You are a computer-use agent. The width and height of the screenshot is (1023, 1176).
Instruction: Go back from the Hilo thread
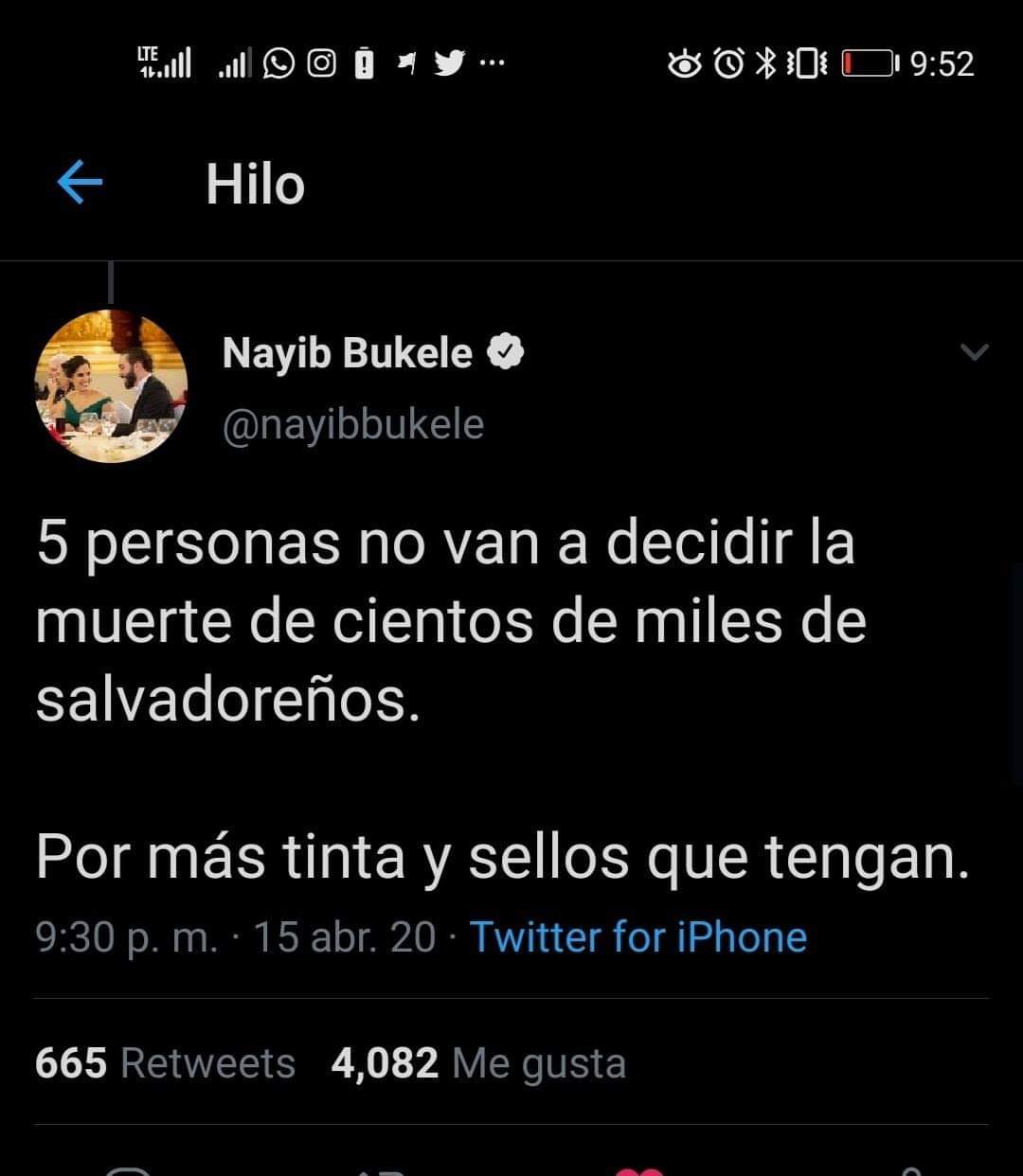tap(80, 184)
